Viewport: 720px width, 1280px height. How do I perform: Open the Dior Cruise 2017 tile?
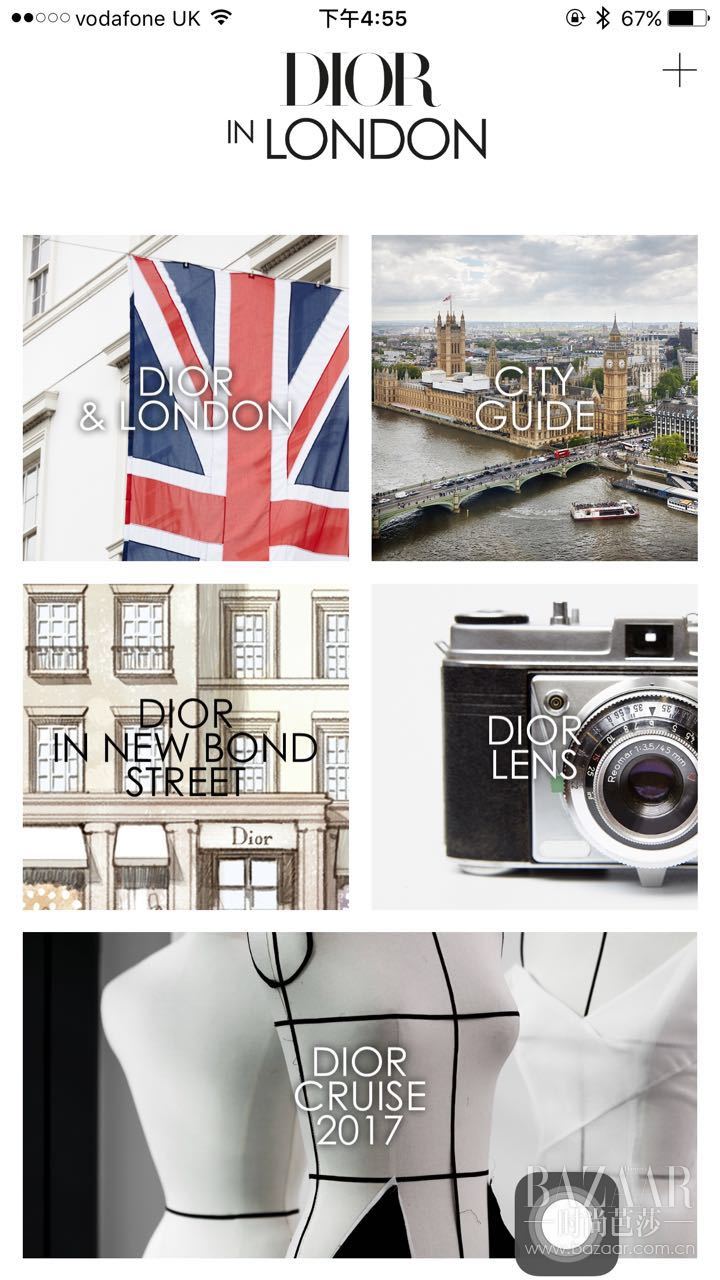[x=360, y=1095]
